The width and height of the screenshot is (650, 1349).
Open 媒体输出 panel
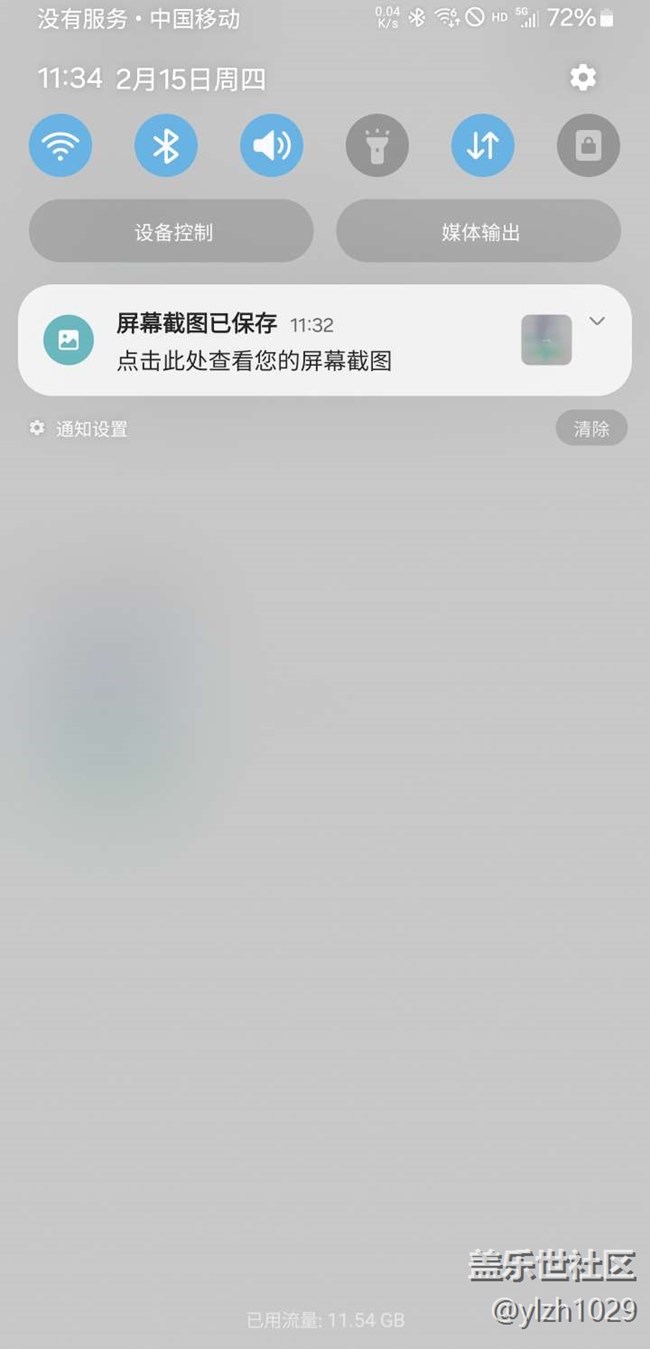[x=478, y=231]
